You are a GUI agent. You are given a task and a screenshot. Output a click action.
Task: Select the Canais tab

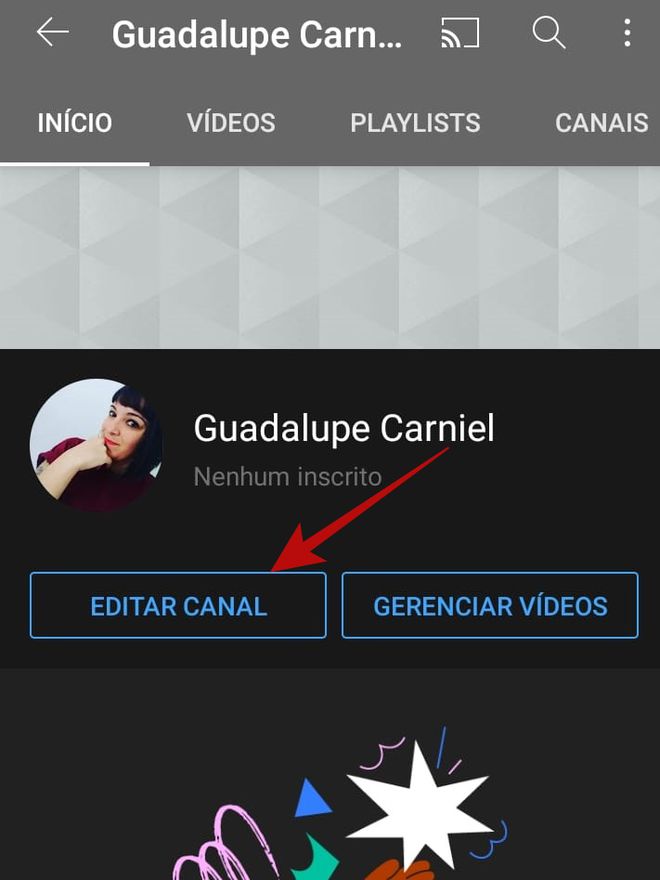click(602, 123)
